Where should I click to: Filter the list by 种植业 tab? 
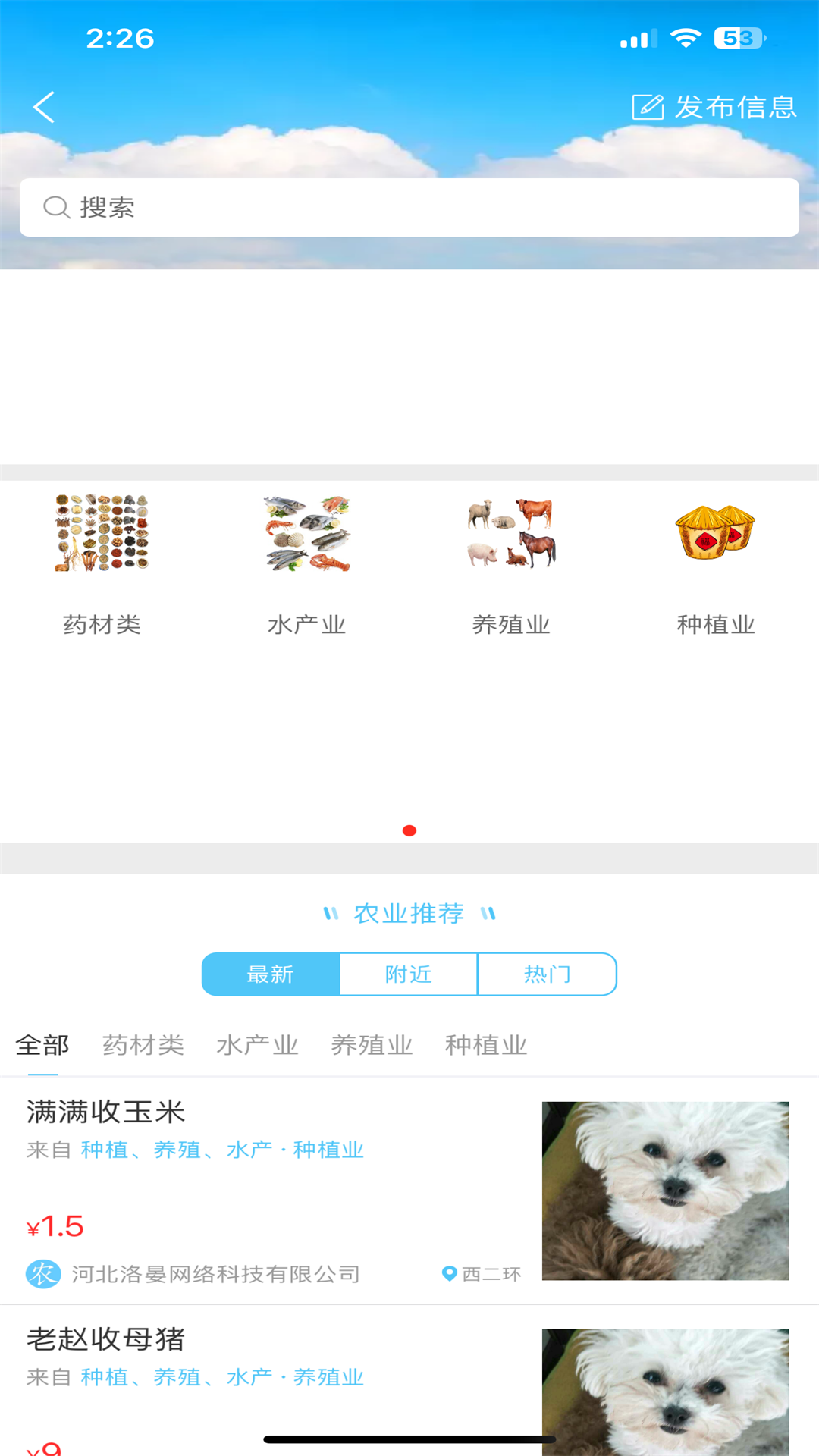click(486, 1046)
